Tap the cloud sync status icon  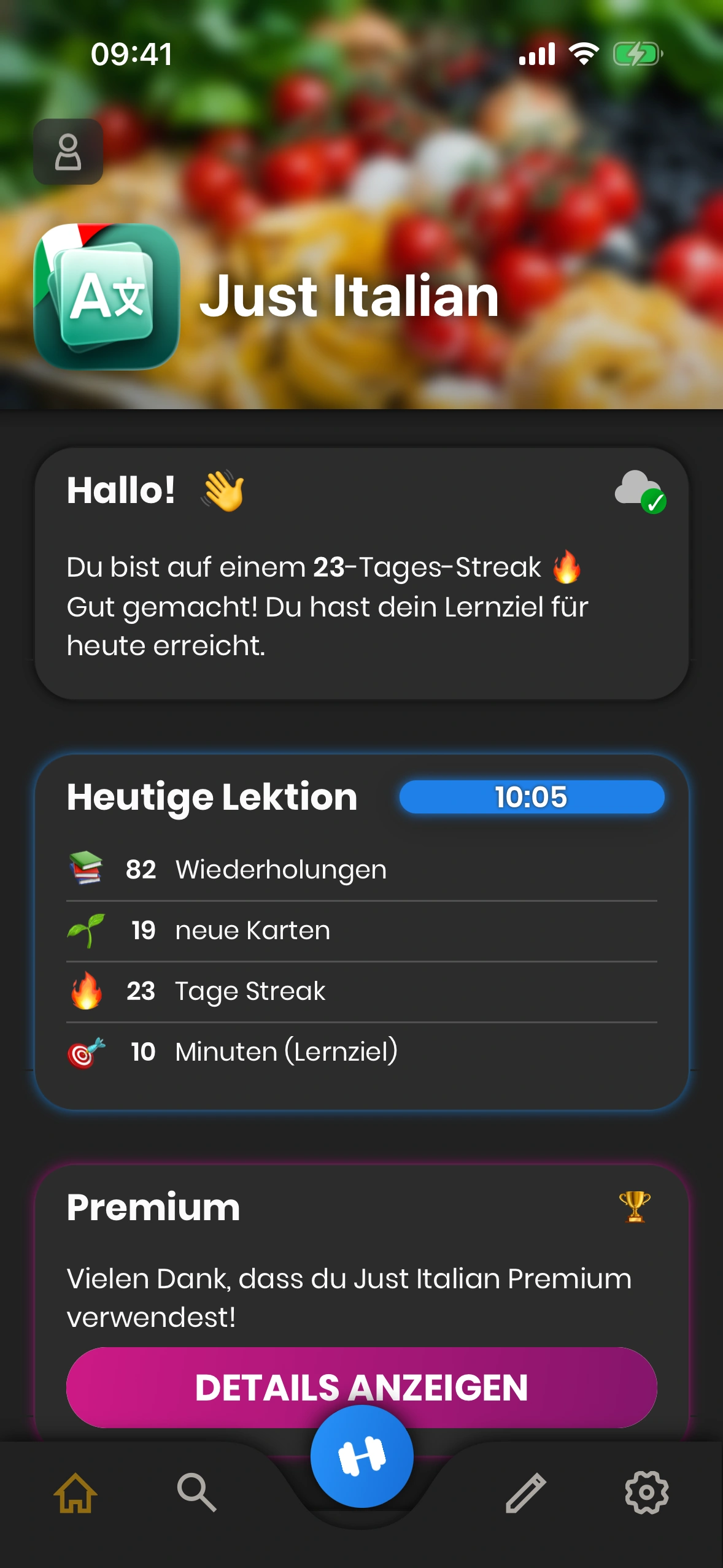click(x=640, y=491)
